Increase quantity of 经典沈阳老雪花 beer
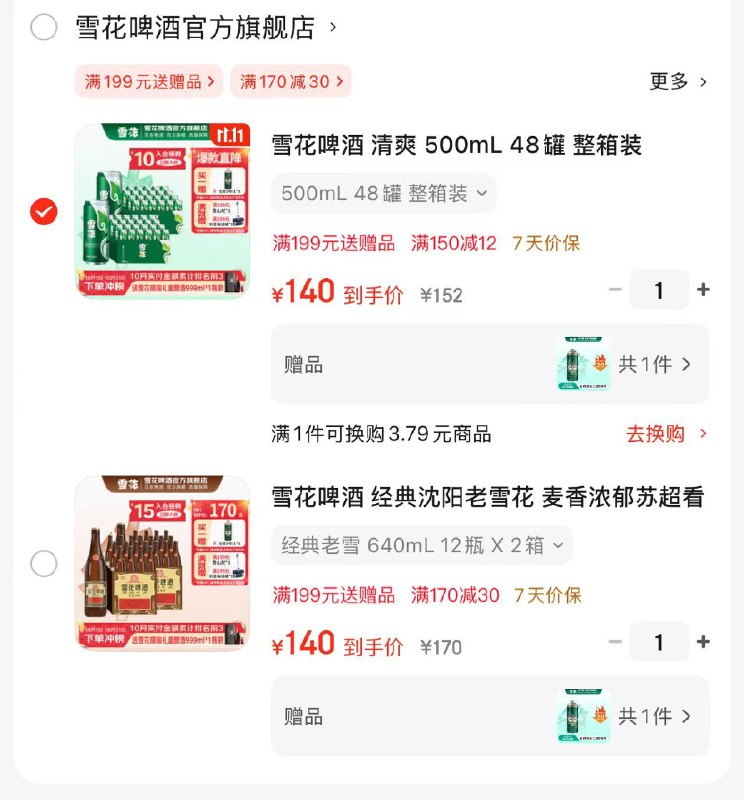The width and height of the screenshot is (744, 800). pos(703,642)
